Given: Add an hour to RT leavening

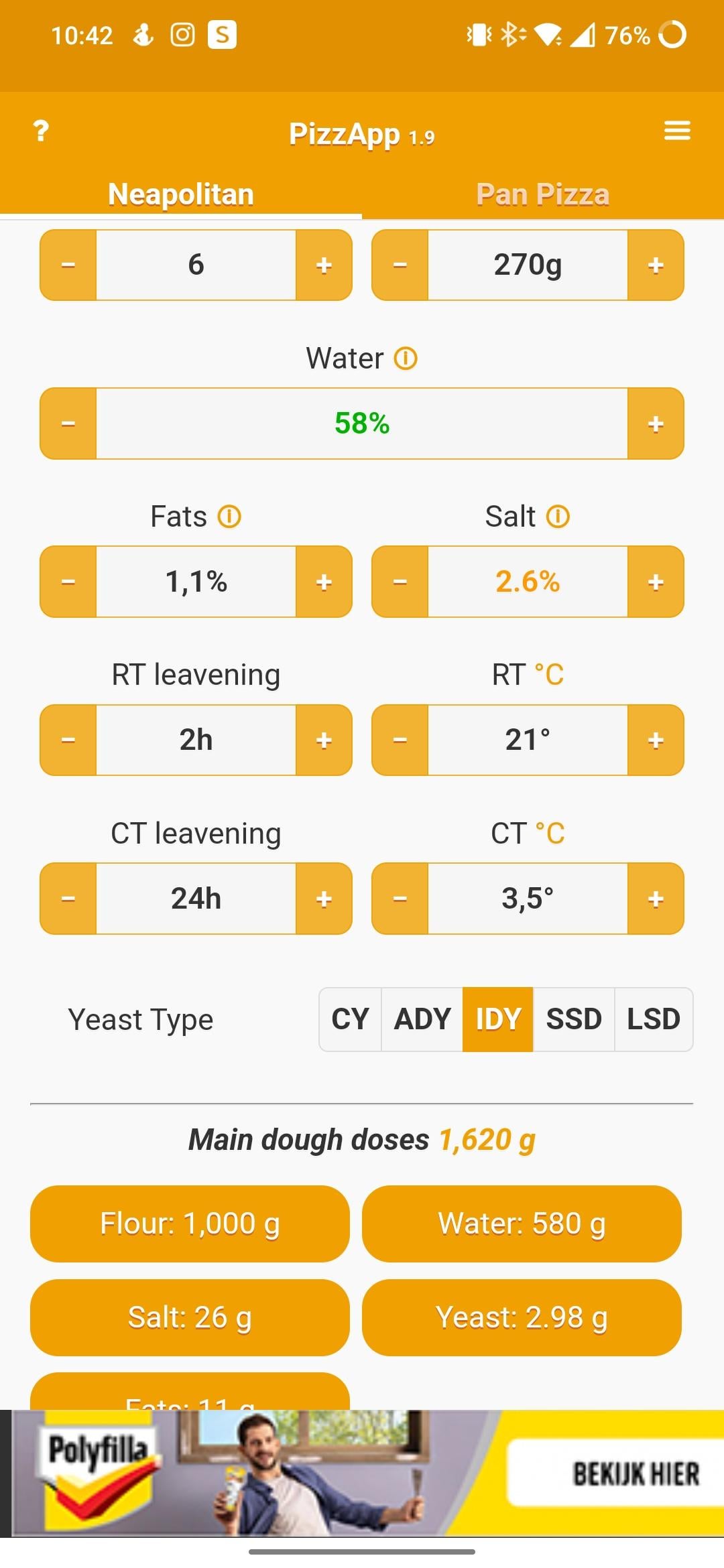Looking at the screenshot, I should point(324,740).
